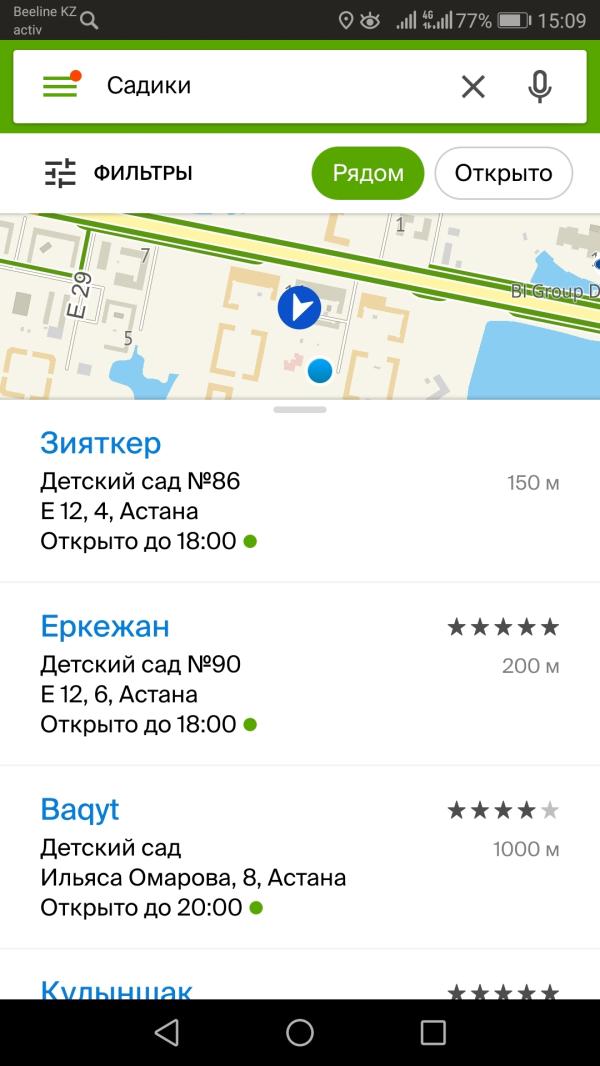Open the ФИЛЬТРЫ filters
This screenshot has height=1066, width=600.
(118, 173)
